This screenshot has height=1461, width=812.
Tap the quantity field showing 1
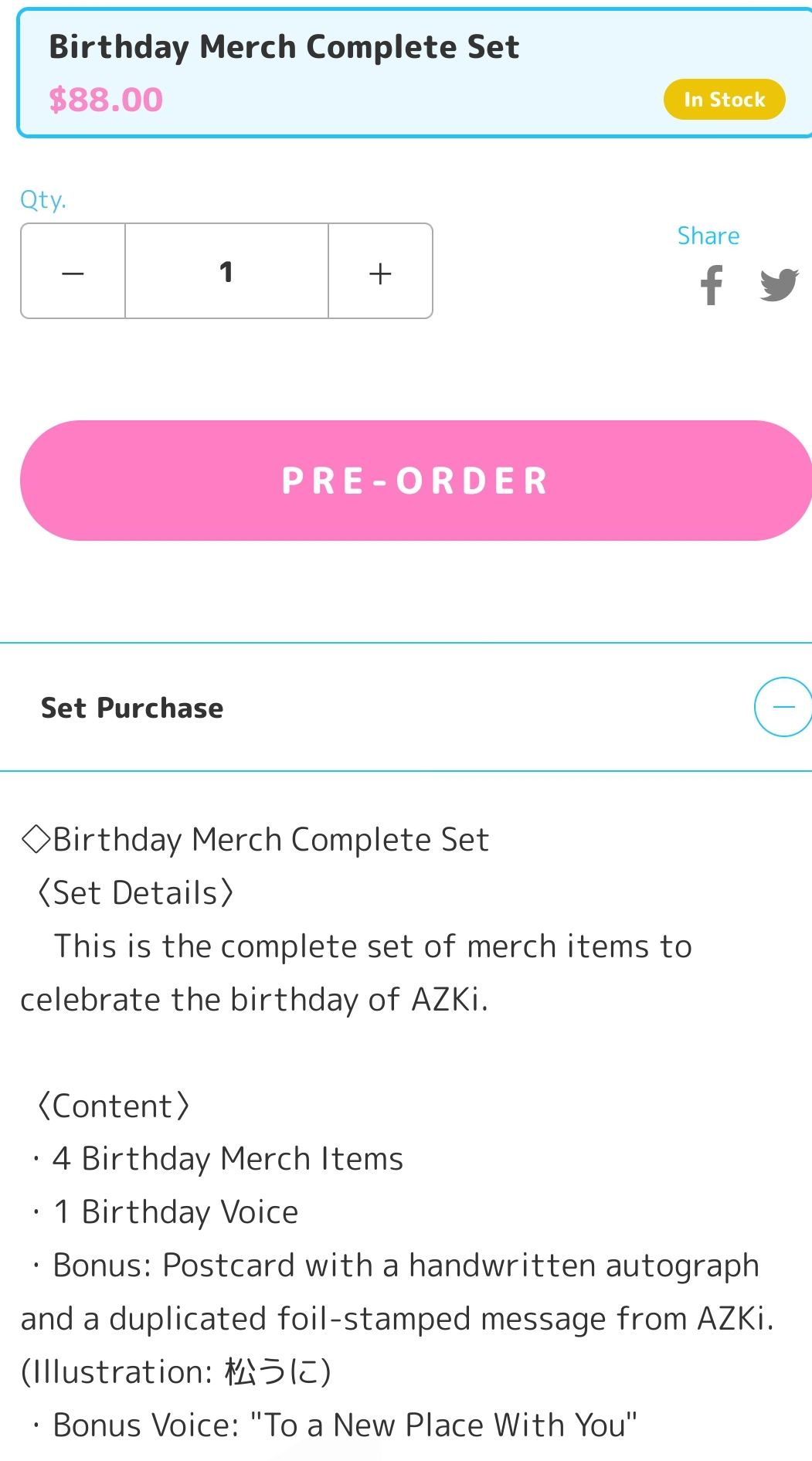pyautogui.click(x=227, y=271)
